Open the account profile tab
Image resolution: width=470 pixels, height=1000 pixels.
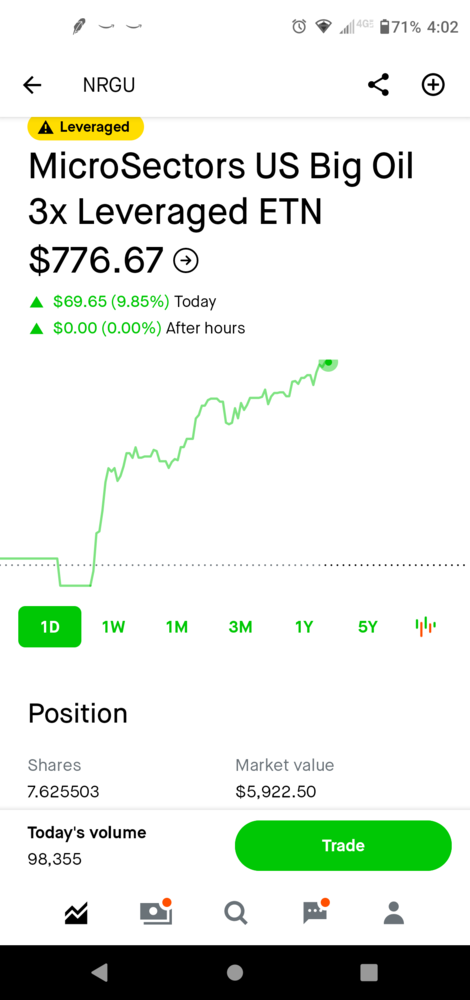click(394, 913)
